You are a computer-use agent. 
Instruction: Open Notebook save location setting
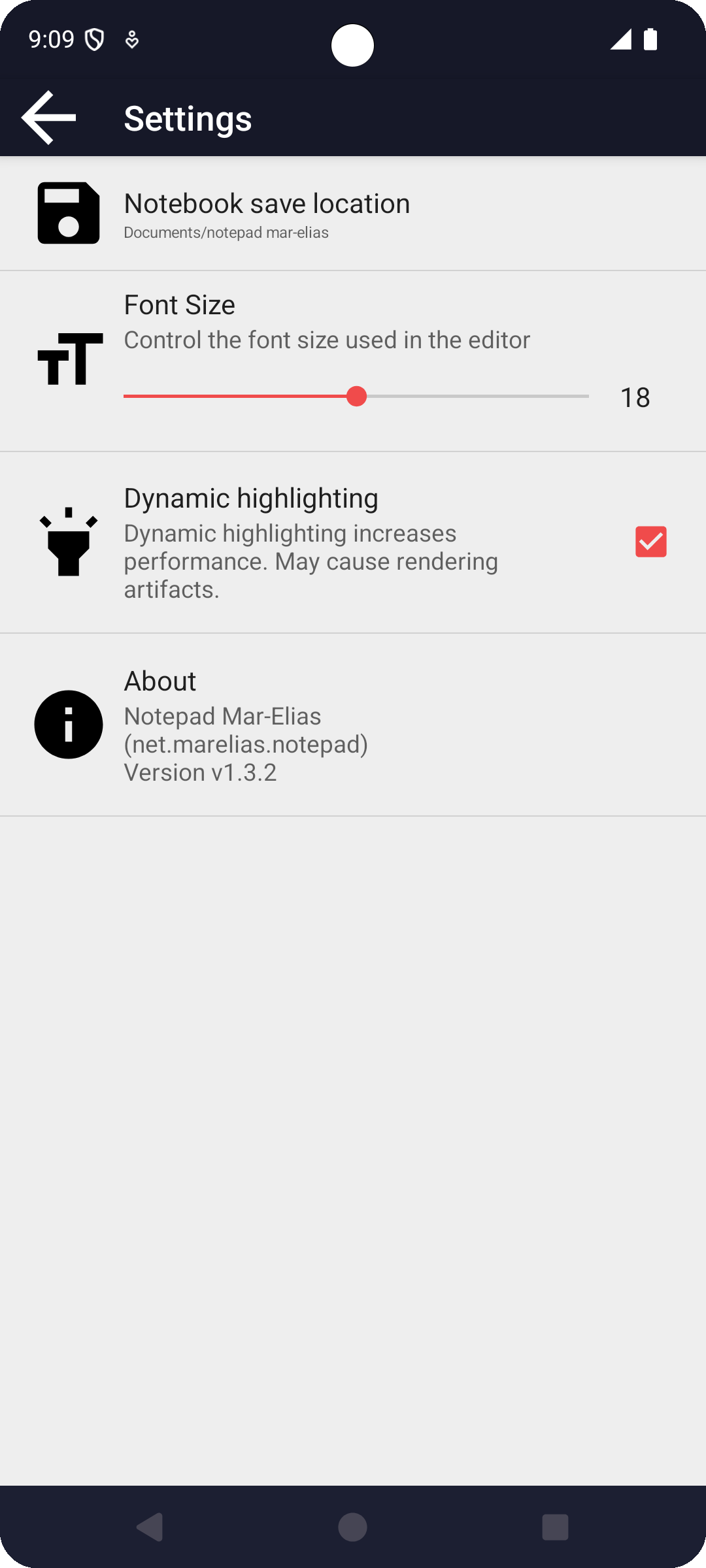click(x=353, y=214)
